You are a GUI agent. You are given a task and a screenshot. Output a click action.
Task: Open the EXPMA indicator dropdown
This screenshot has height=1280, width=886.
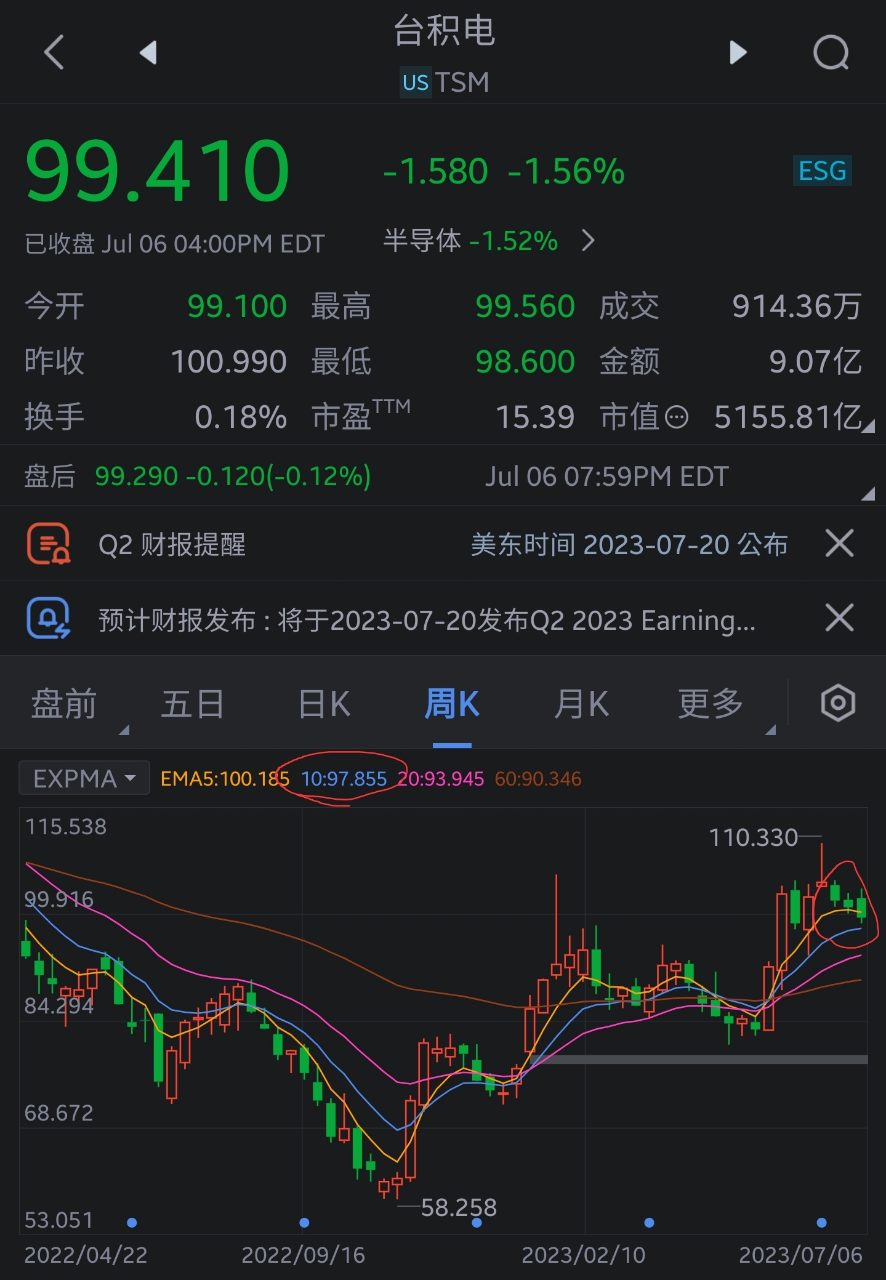click(84, 778)
